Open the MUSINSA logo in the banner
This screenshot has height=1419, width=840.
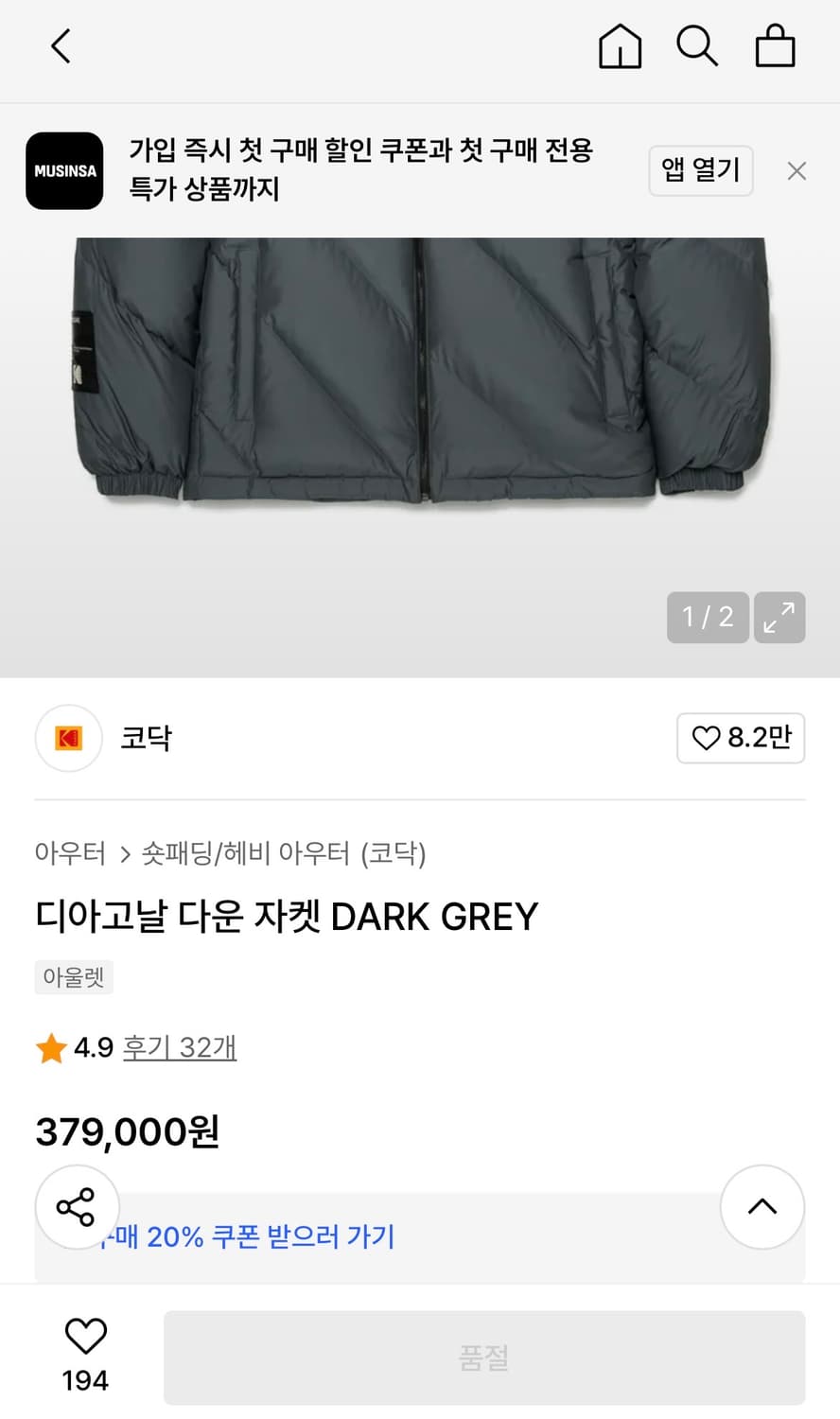pos(64,171)
